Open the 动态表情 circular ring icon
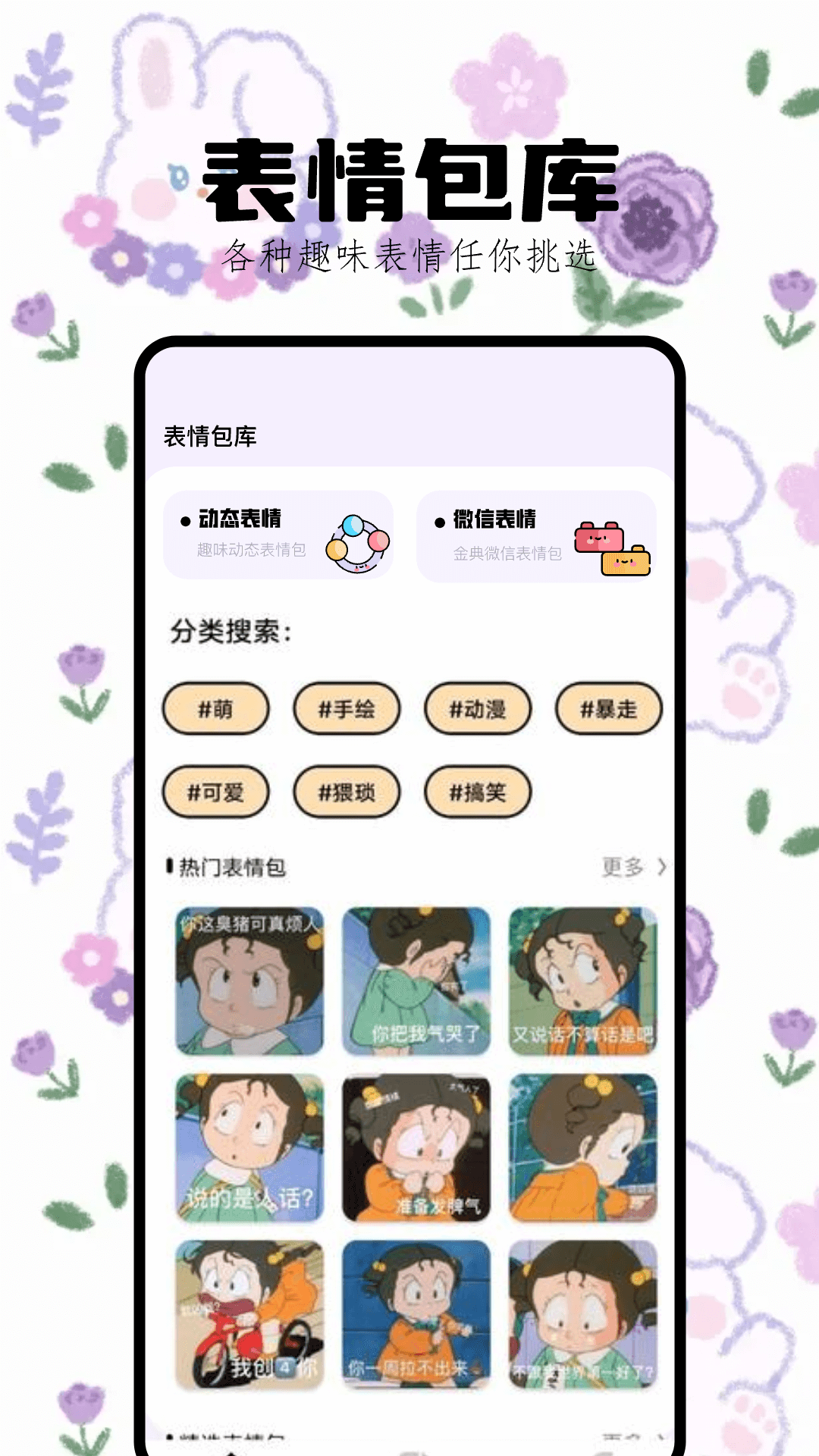This screenshot has height=1456, width=819. click(x=356, y=544)
